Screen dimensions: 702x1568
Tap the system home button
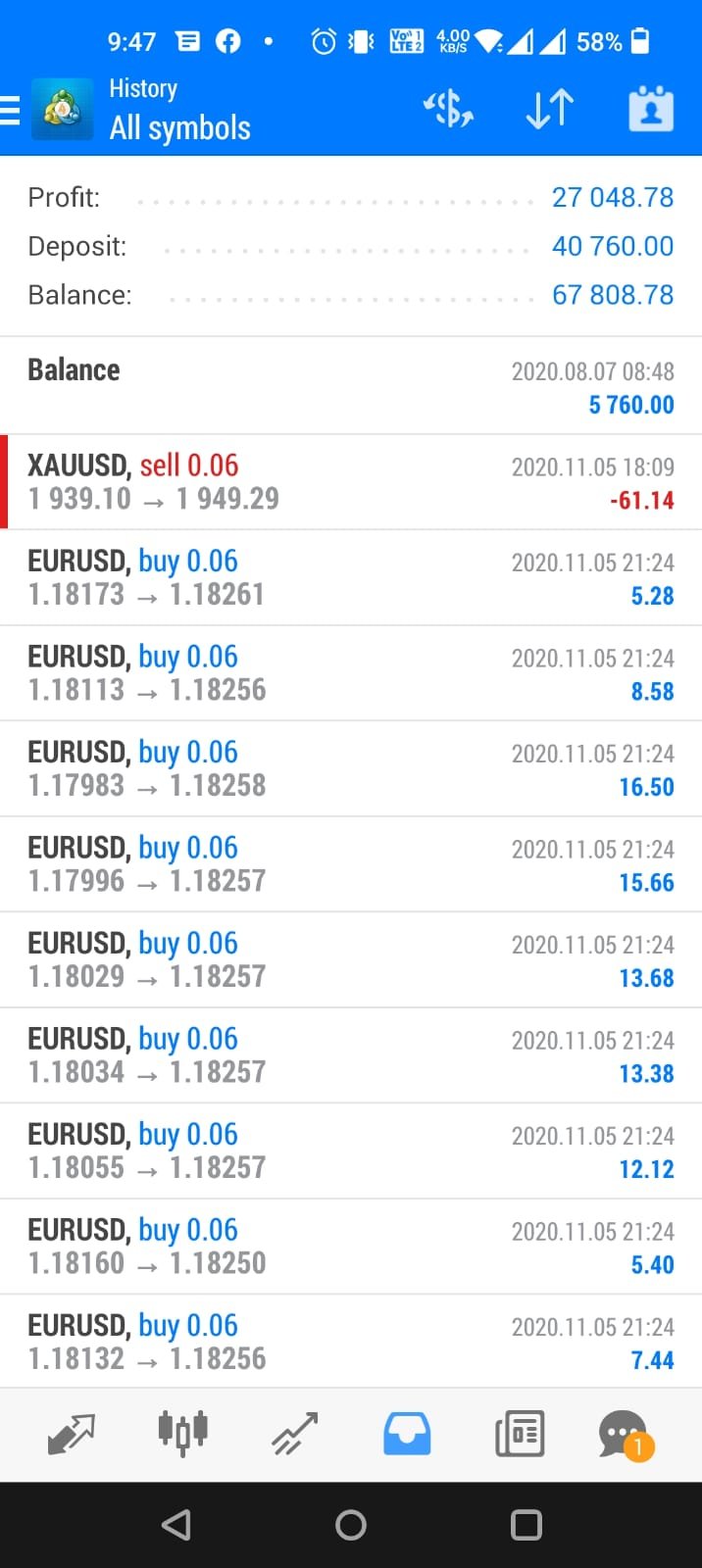351,1525
